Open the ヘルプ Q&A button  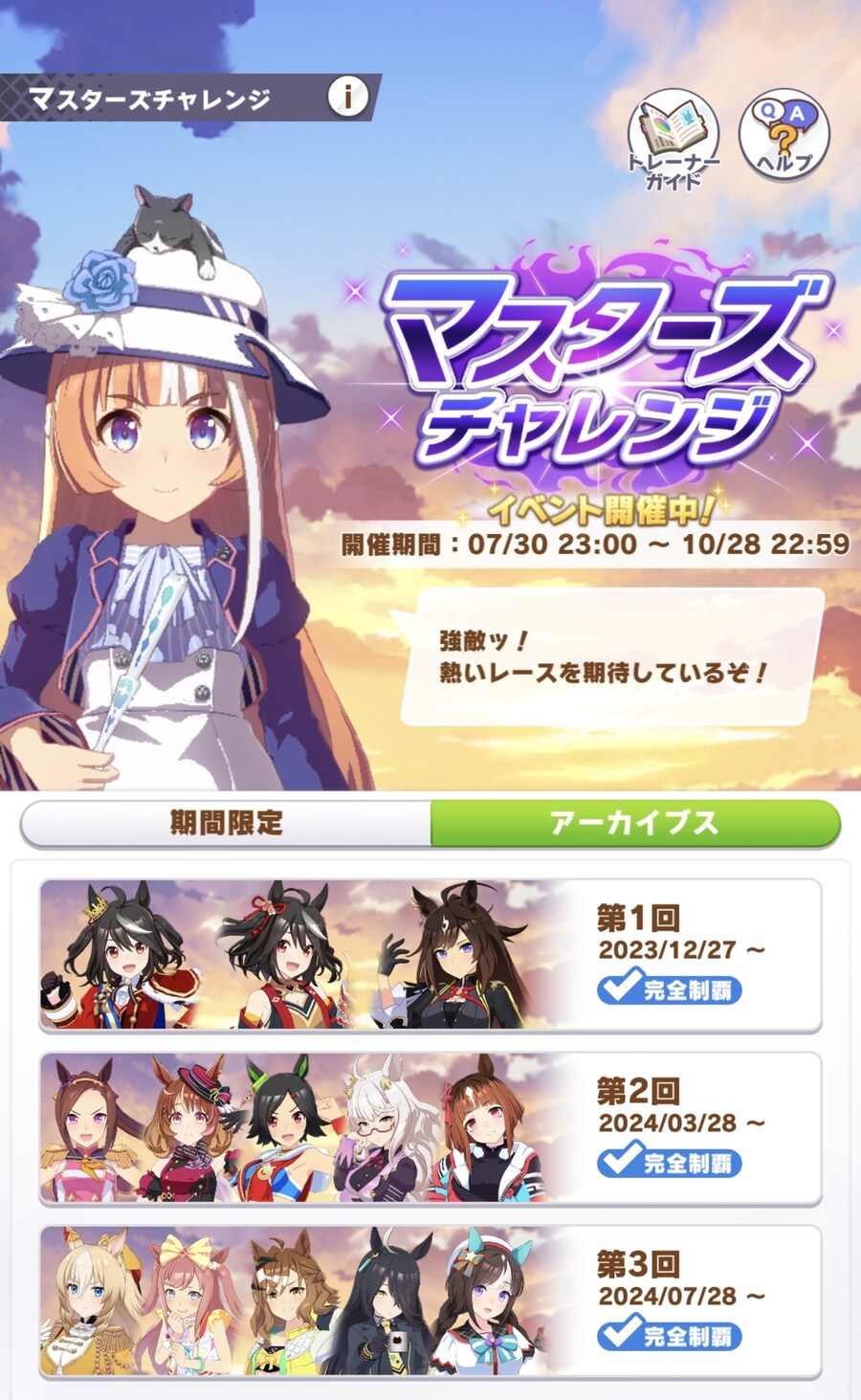[x=784, y=136]
